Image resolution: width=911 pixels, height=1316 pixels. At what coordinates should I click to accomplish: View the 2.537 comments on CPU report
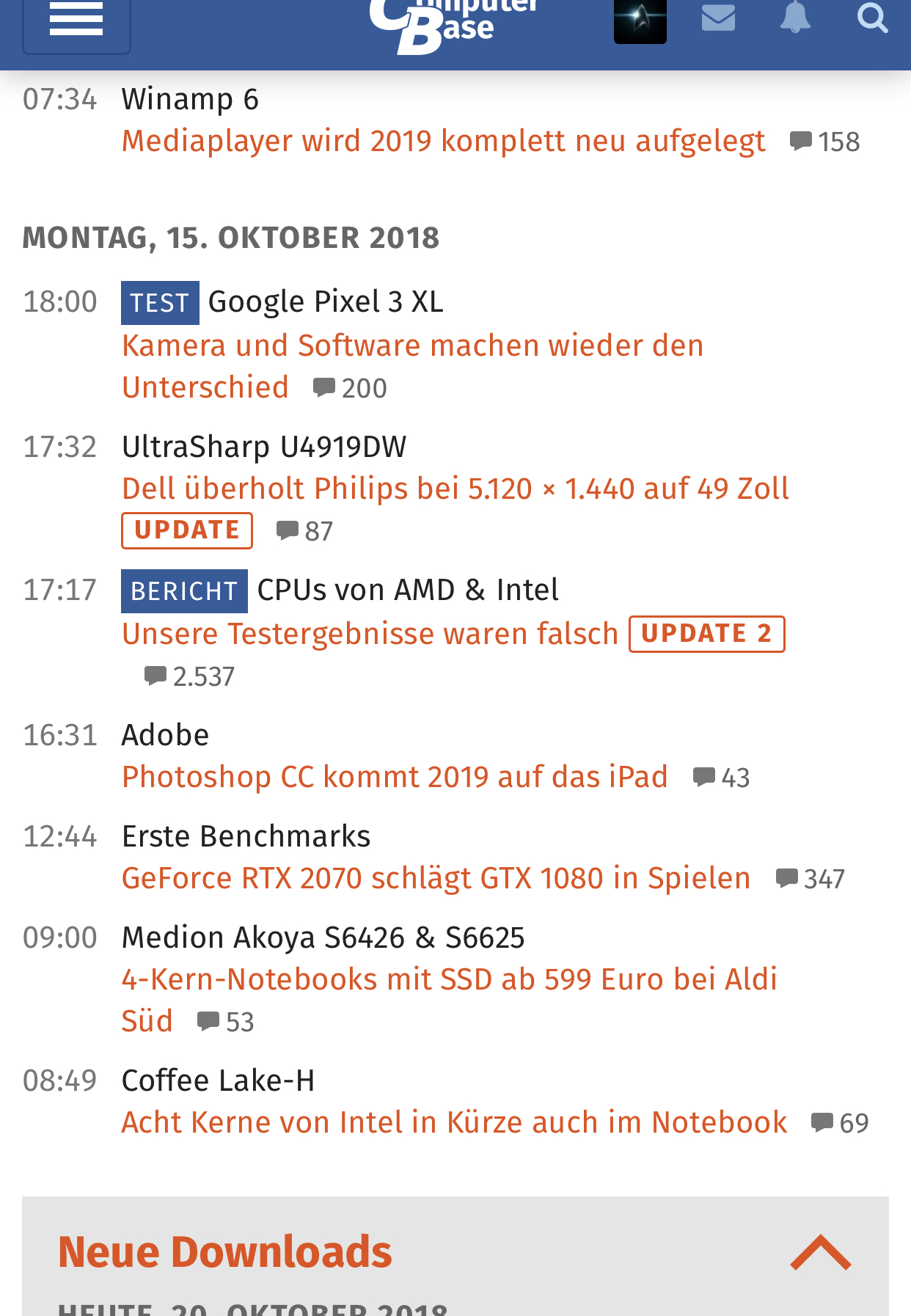click(190, 676)
